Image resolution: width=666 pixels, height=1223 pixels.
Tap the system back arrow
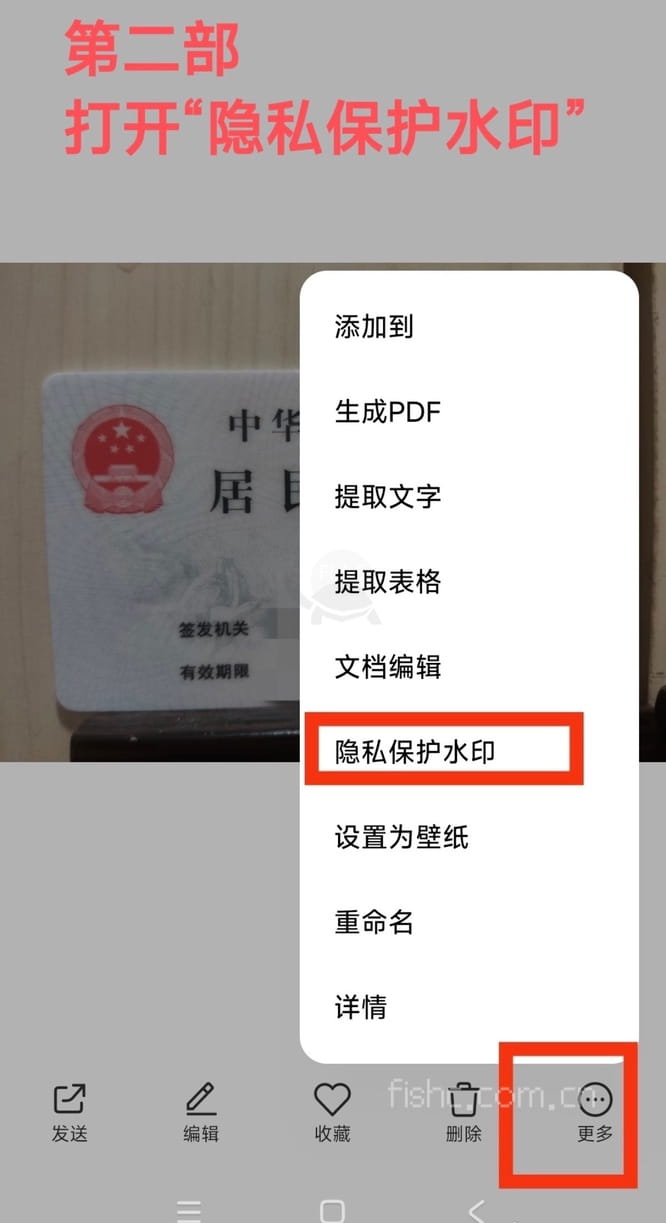click(476, 1211)
